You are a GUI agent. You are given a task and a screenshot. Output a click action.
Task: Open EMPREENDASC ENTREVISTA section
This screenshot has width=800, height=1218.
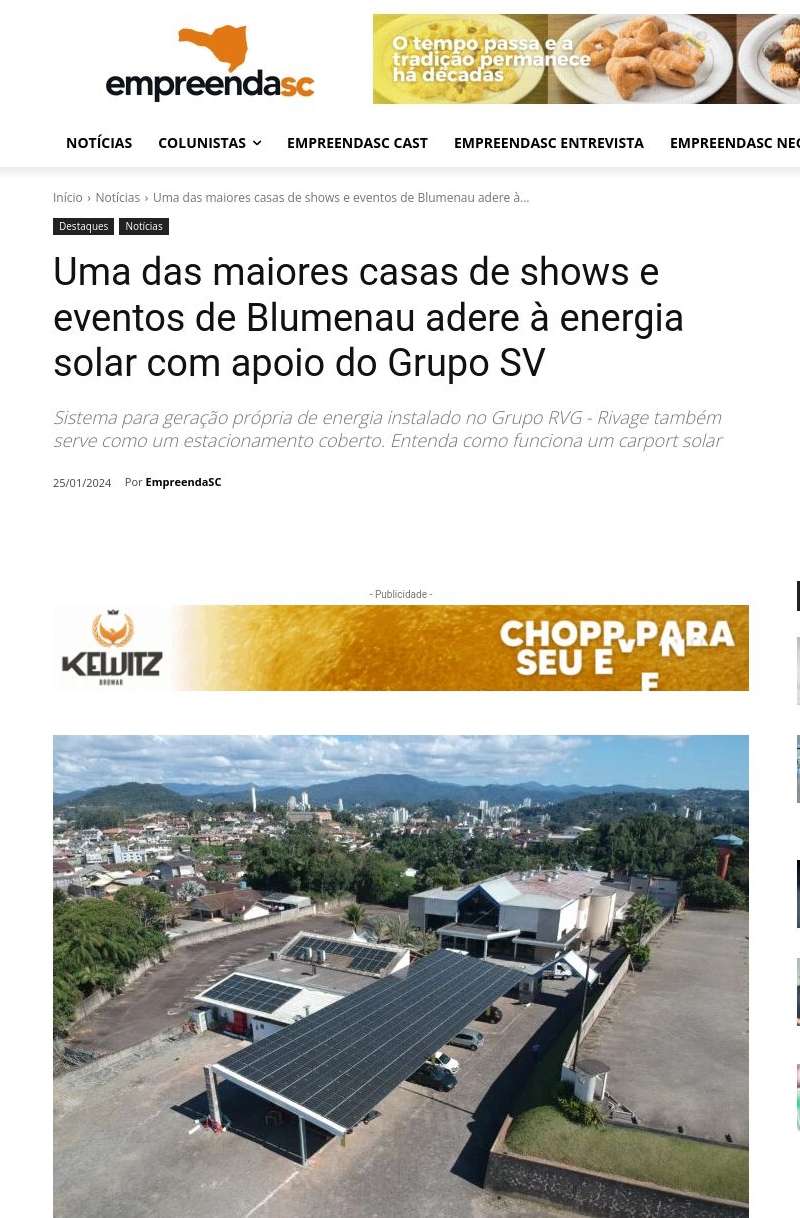click(x=548, y=143)
